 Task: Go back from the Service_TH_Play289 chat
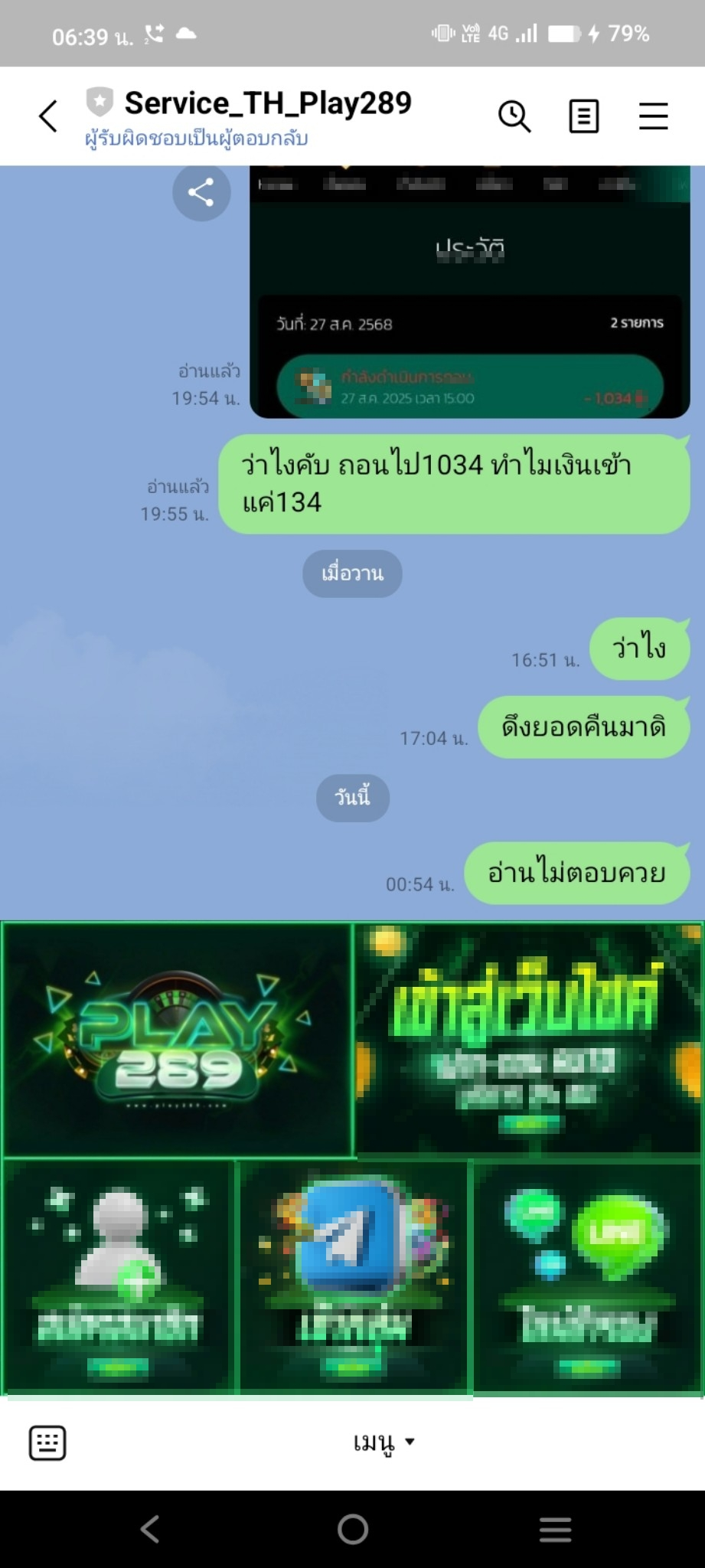pos(48,116)
